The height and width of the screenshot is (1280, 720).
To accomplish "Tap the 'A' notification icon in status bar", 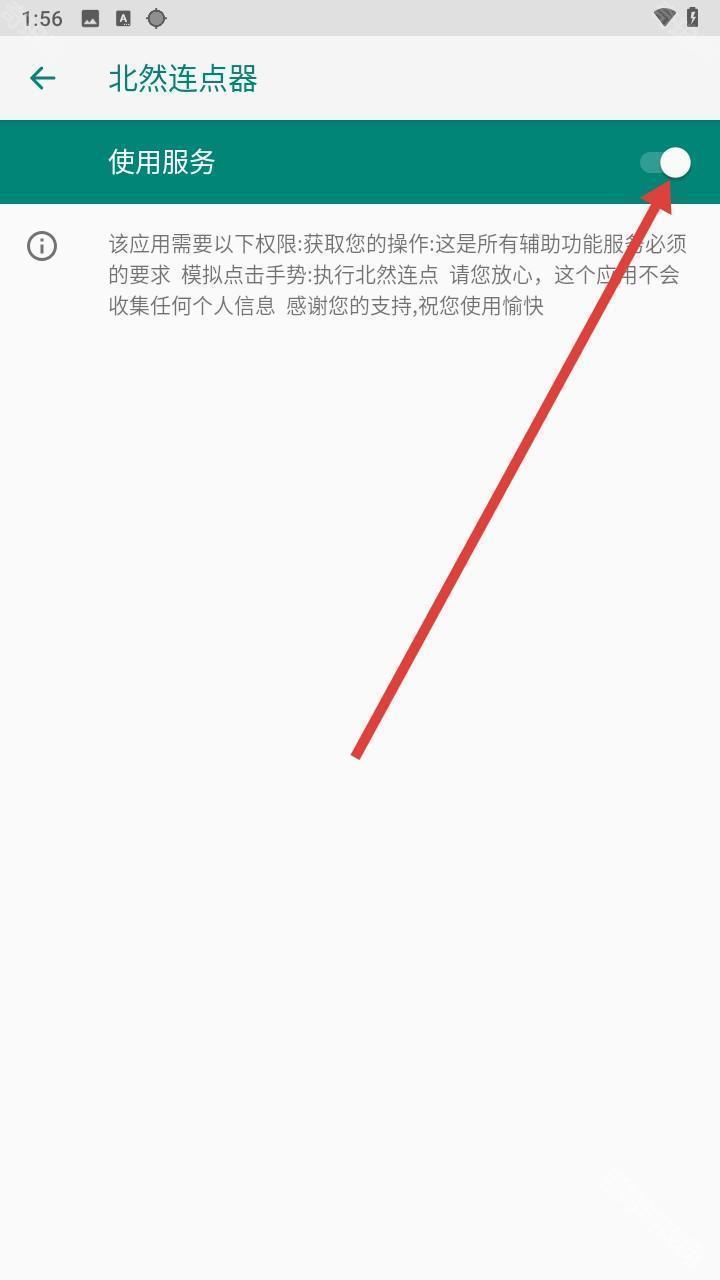I will pos(124,17).
